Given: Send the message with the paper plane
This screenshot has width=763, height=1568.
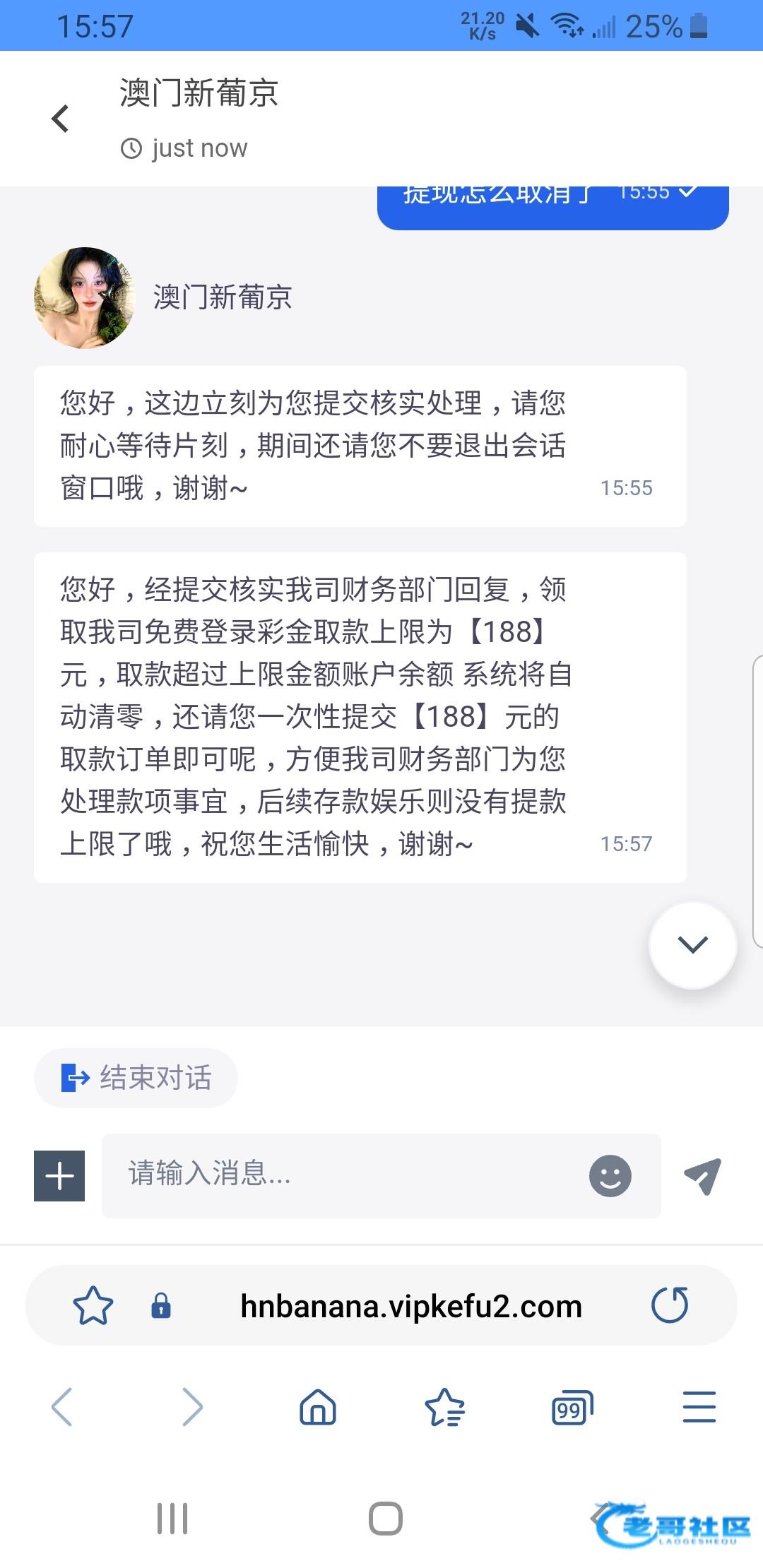Looking at the screenshot, I should click(x=702, y=1176).
